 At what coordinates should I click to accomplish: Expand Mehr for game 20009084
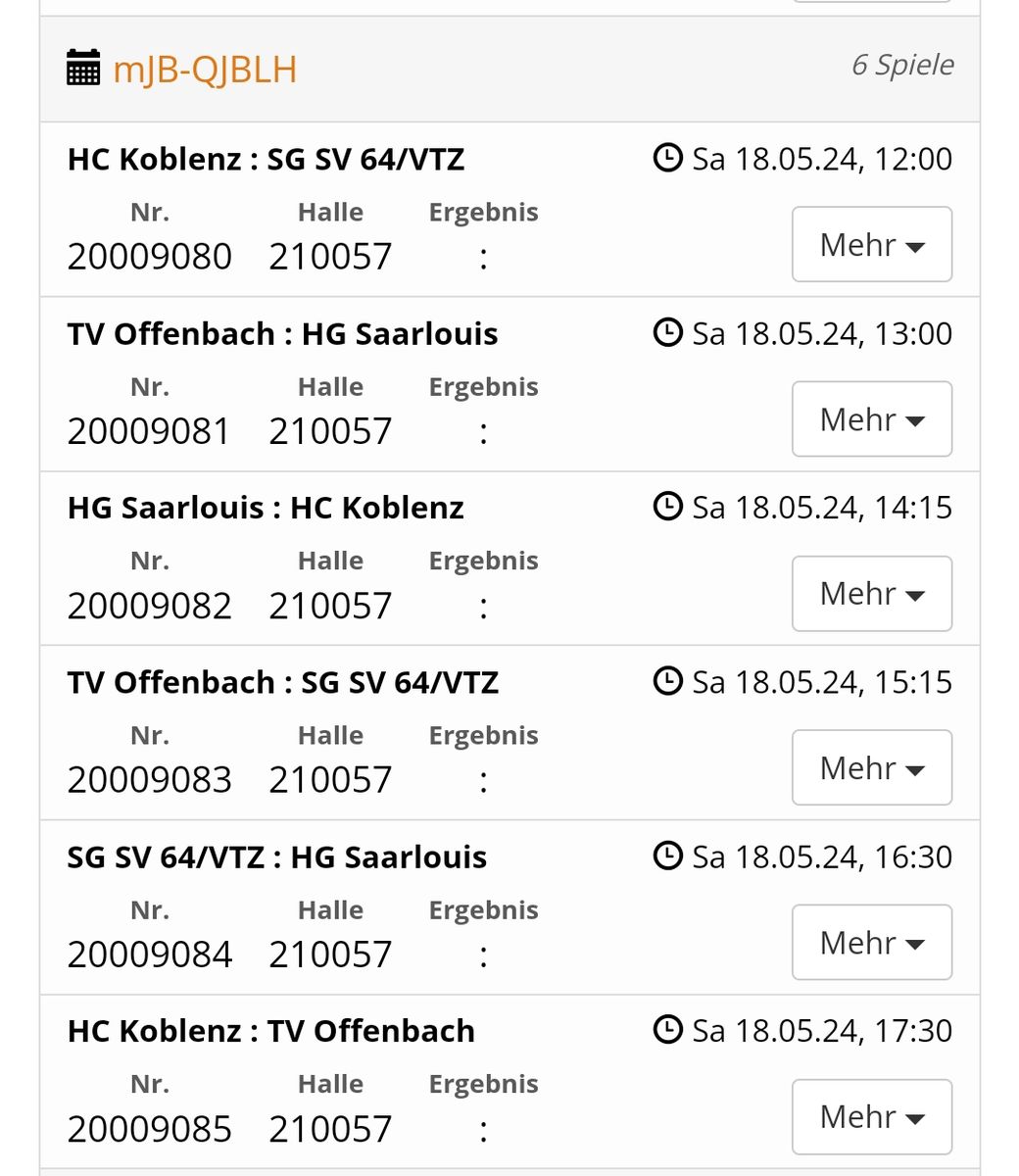pyautogui.click(x=871, y=943)
